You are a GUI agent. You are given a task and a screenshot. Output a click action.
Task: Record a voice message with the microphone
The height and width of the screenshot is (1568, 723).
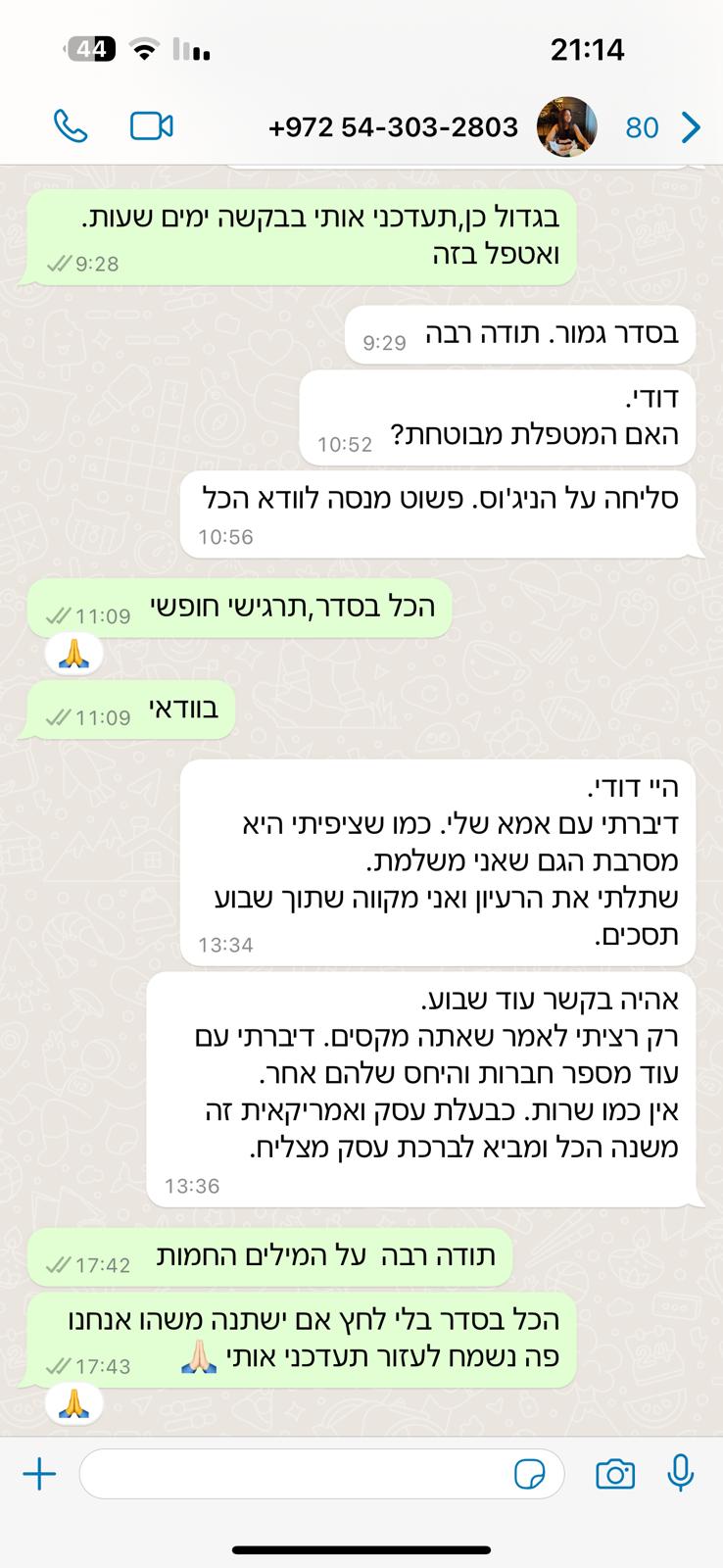pos(681,1473)
